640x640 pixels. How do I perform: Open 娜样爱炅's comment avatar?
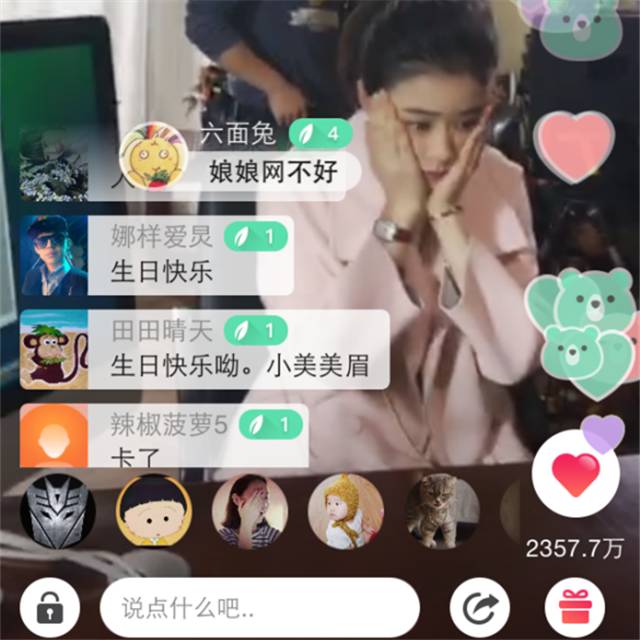[53, 255]
